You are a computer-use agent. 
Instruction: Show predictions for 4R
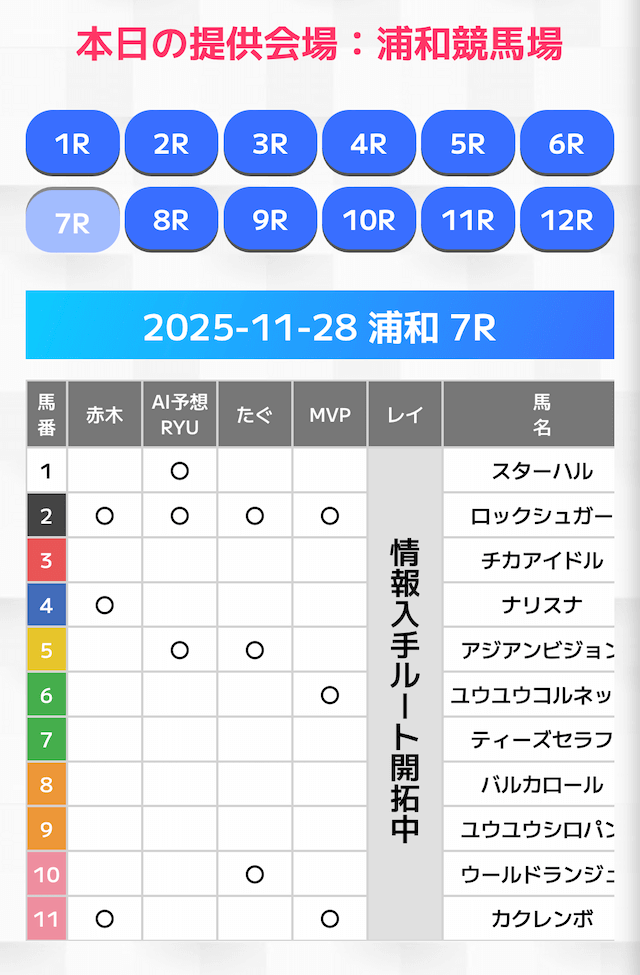coord(369,143)
